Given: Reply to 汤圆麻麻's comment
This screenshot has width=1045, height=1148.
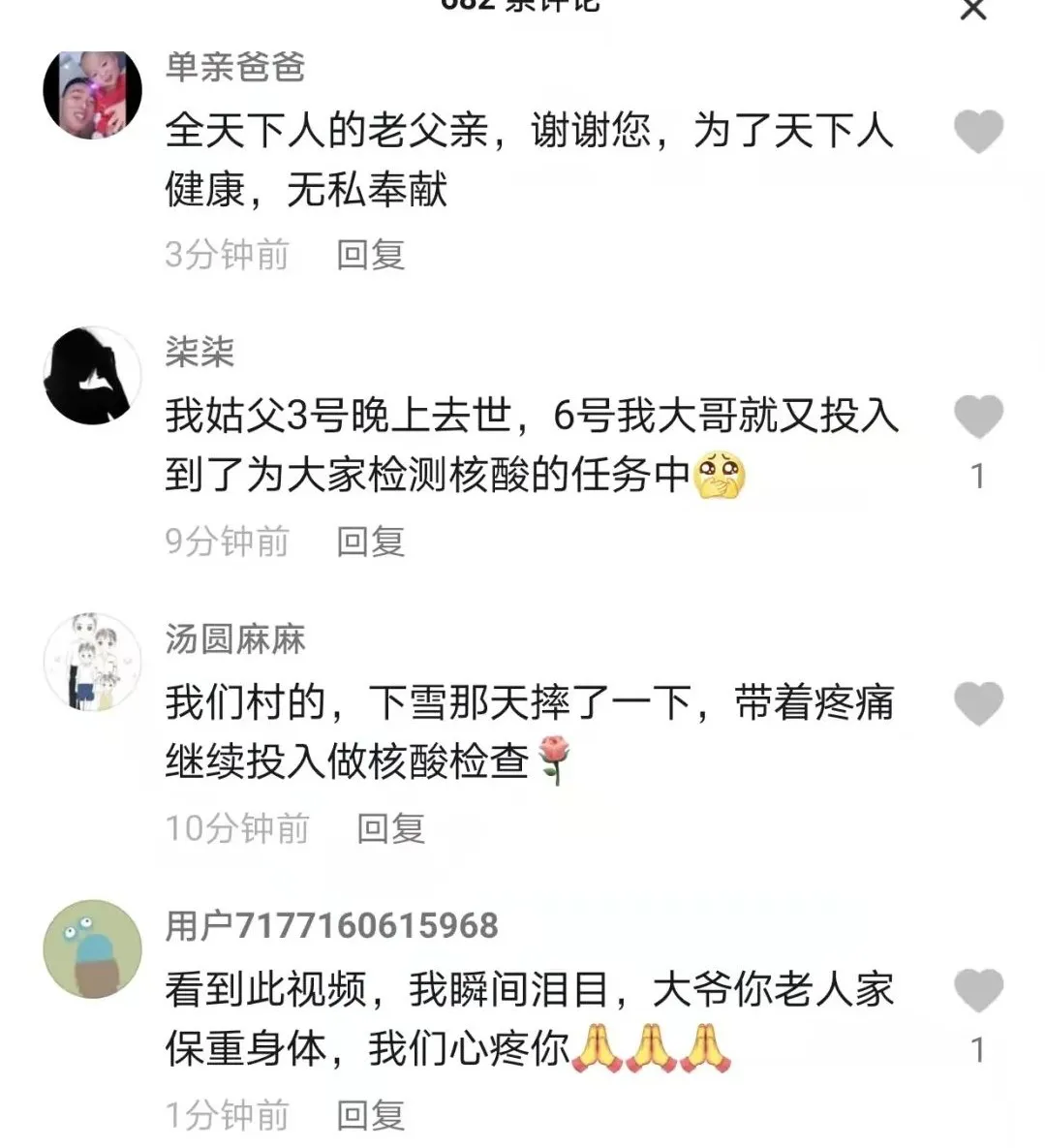Looking at the screenshot, I should [x=390, y=828].
